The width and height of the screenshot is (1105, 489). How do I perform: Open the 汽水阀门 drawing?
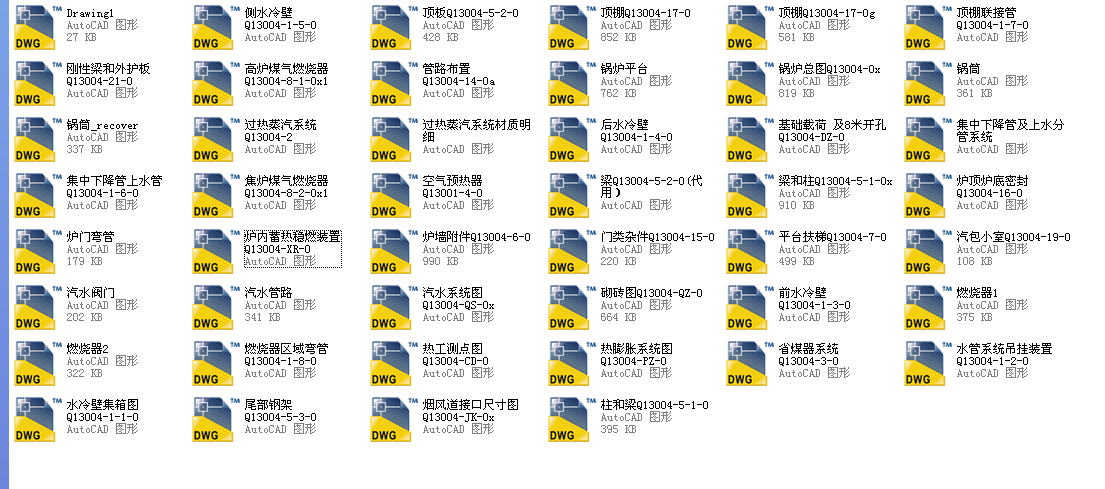tap(34, 307)
